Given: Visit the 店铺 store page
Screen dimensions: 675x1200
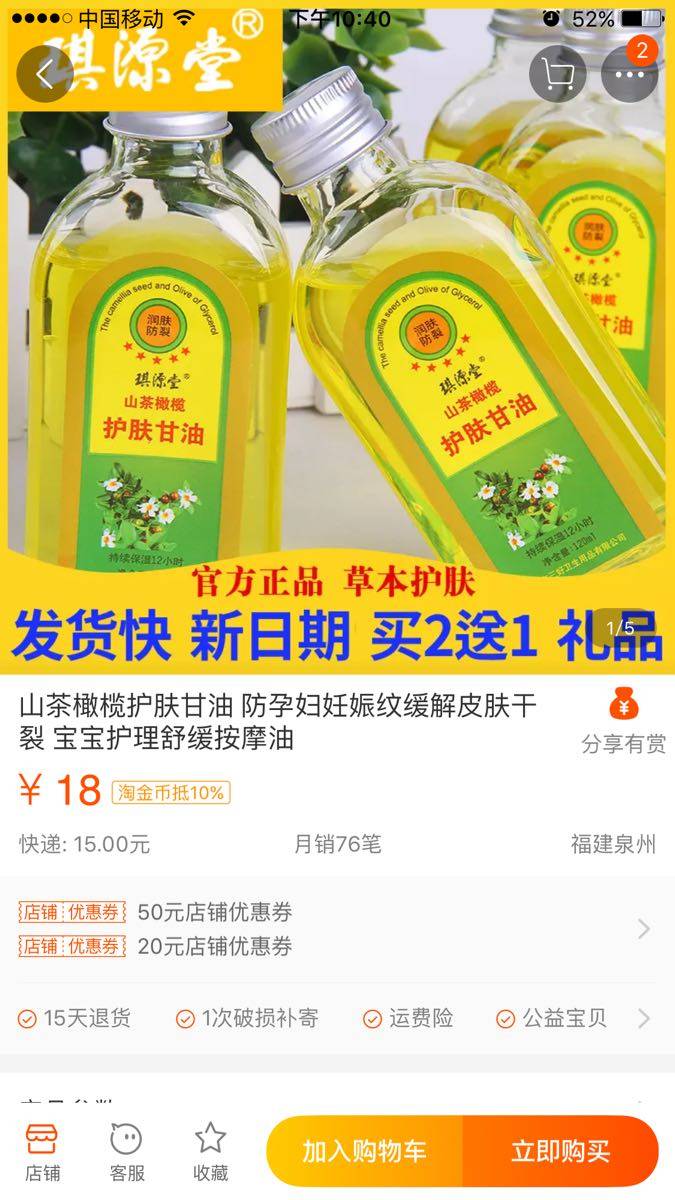Looking at the screenshot, I should [x=42, y=1151].
